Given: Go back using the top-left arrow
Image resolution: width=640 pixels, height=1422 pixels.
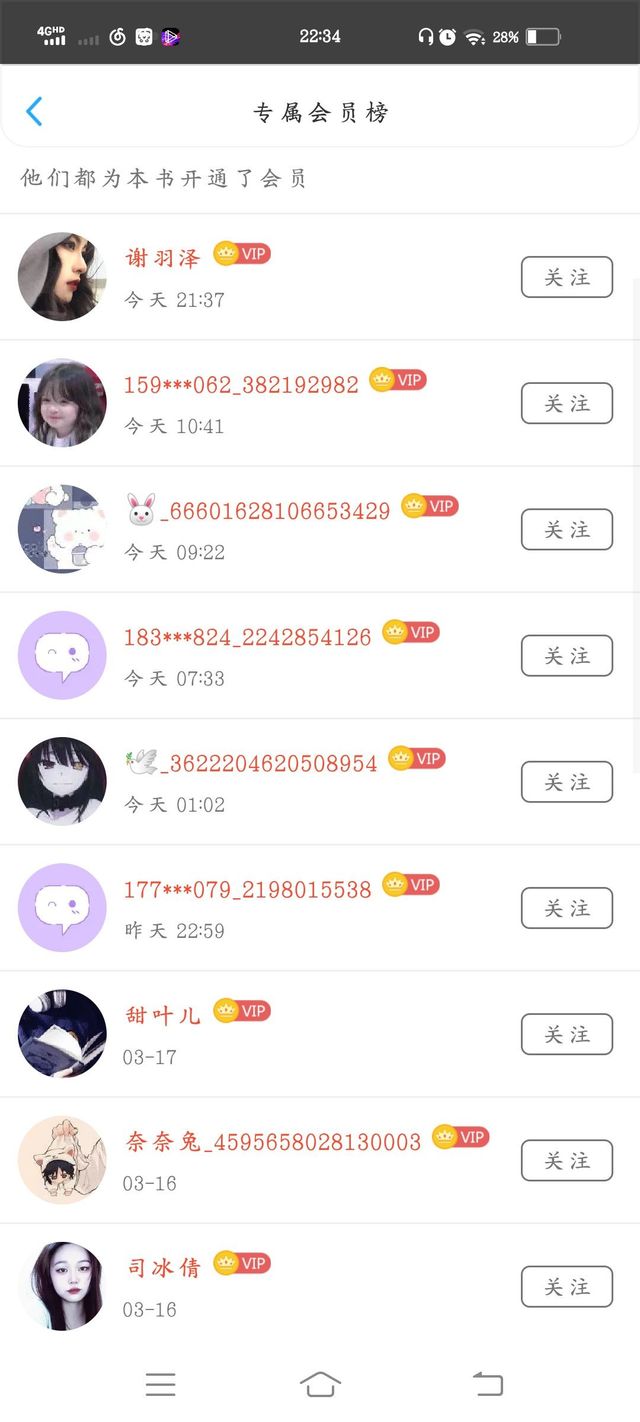Looking at the screenshot, I should tap(34, 111).
